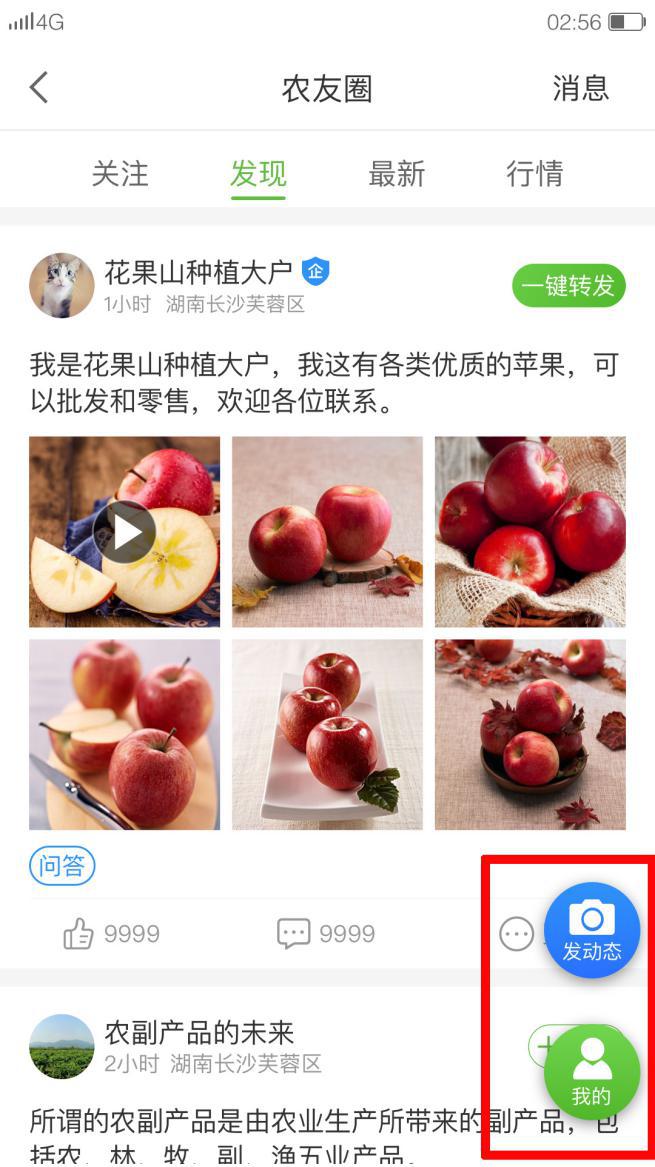The image size is (655, 1167).
Task: Open the 我的 floating button
Action: pyautogui.click(x=591, y=1073)
